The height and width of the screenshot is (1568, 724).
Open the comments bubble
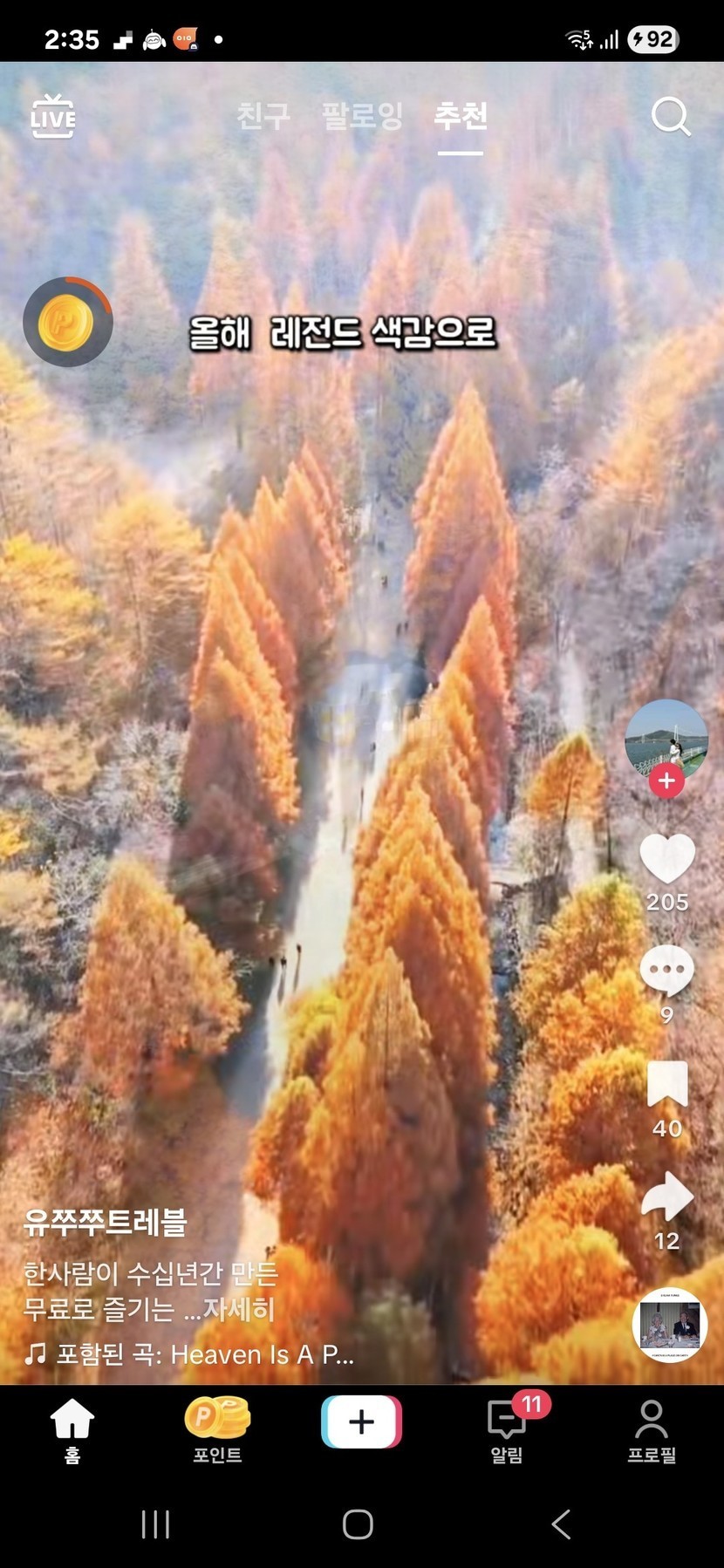(x=667, y=970)
